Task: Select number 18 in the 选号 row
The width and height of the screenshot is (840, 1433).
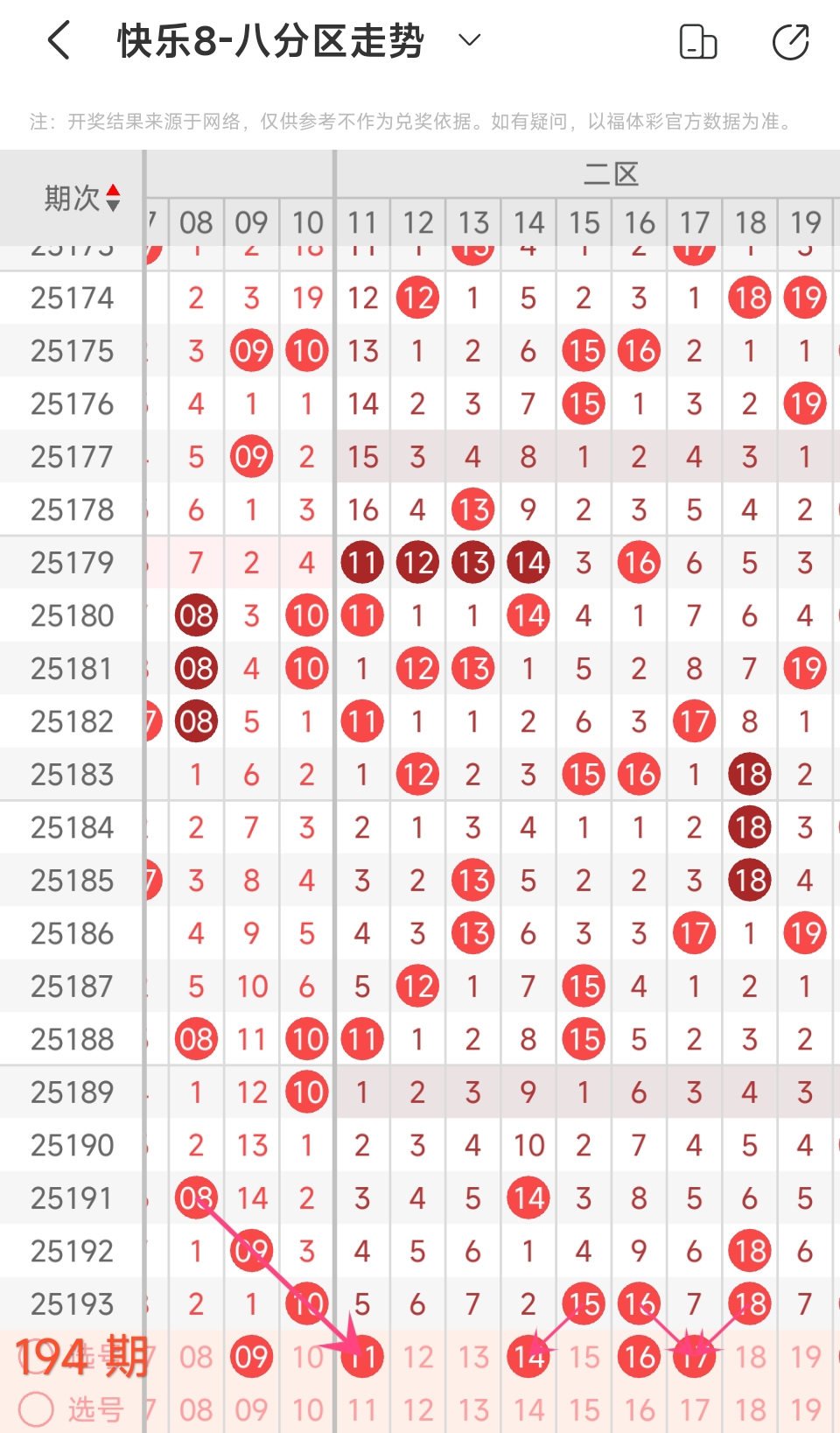Action: pos(750,1409)
